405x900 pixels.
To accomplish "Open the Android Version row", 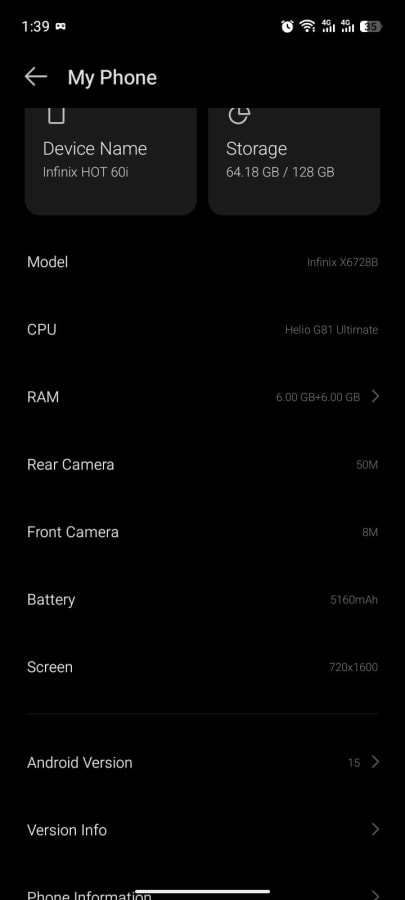I will pos(202,762).
